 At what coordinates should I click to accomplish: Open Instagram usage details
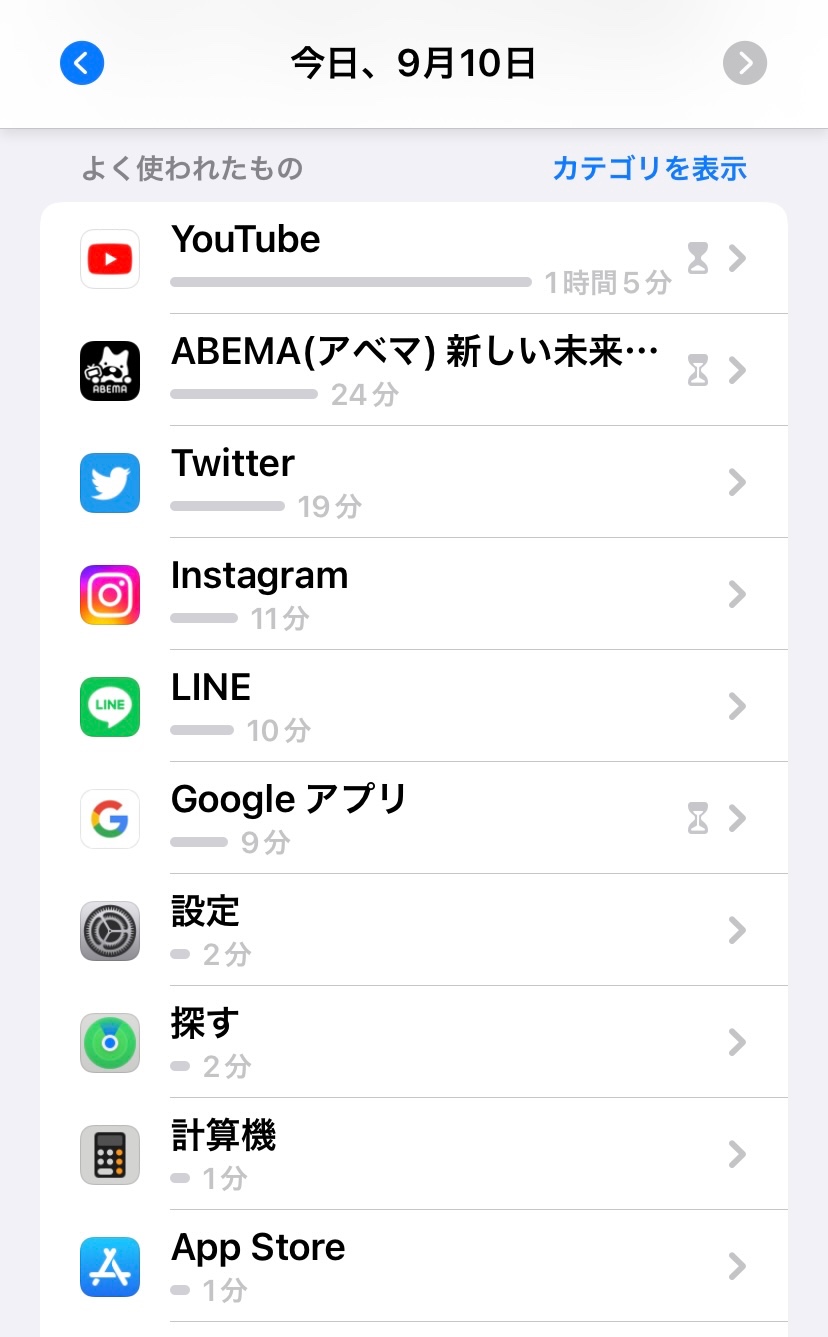tap(414, 595)
